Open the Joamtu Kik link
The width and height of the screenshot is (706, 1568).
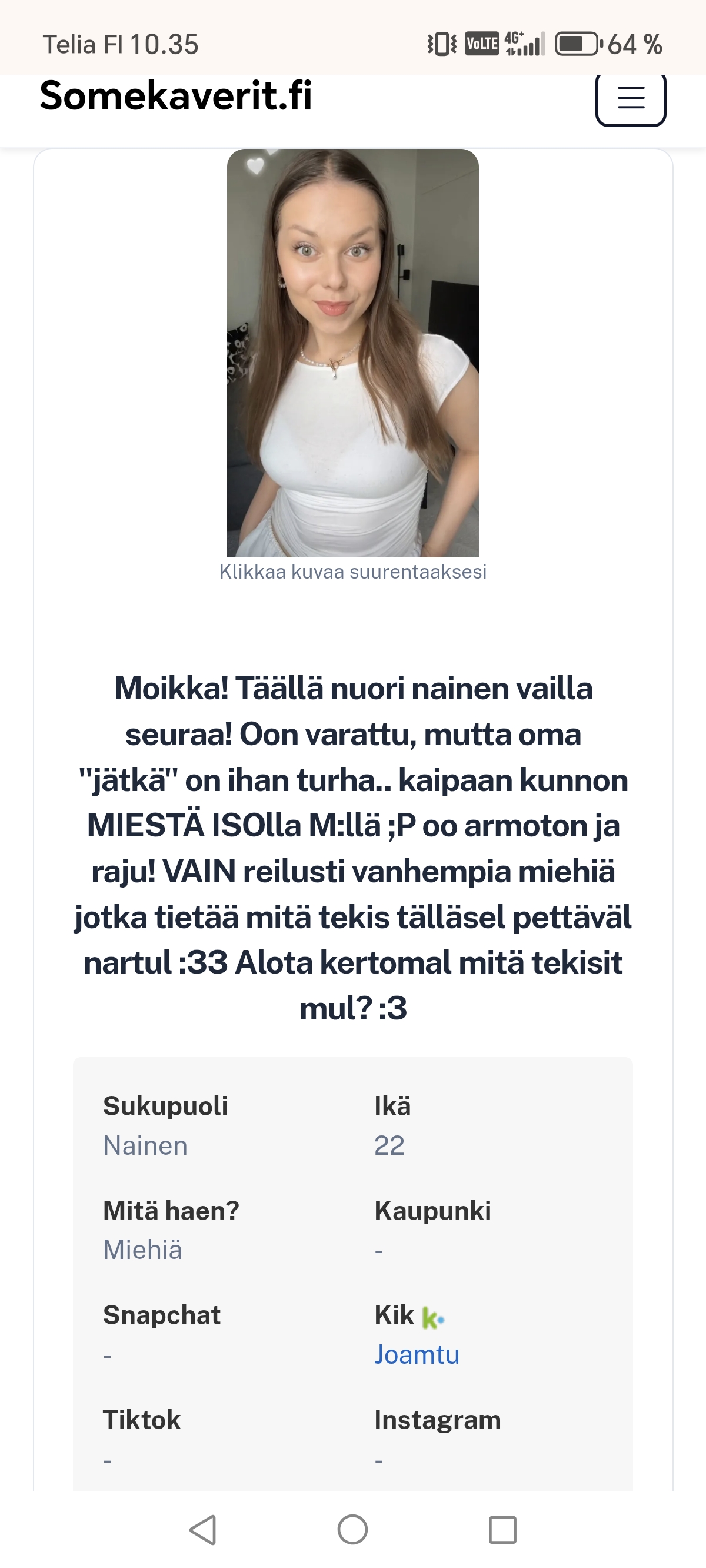(x=417, y=1355)
